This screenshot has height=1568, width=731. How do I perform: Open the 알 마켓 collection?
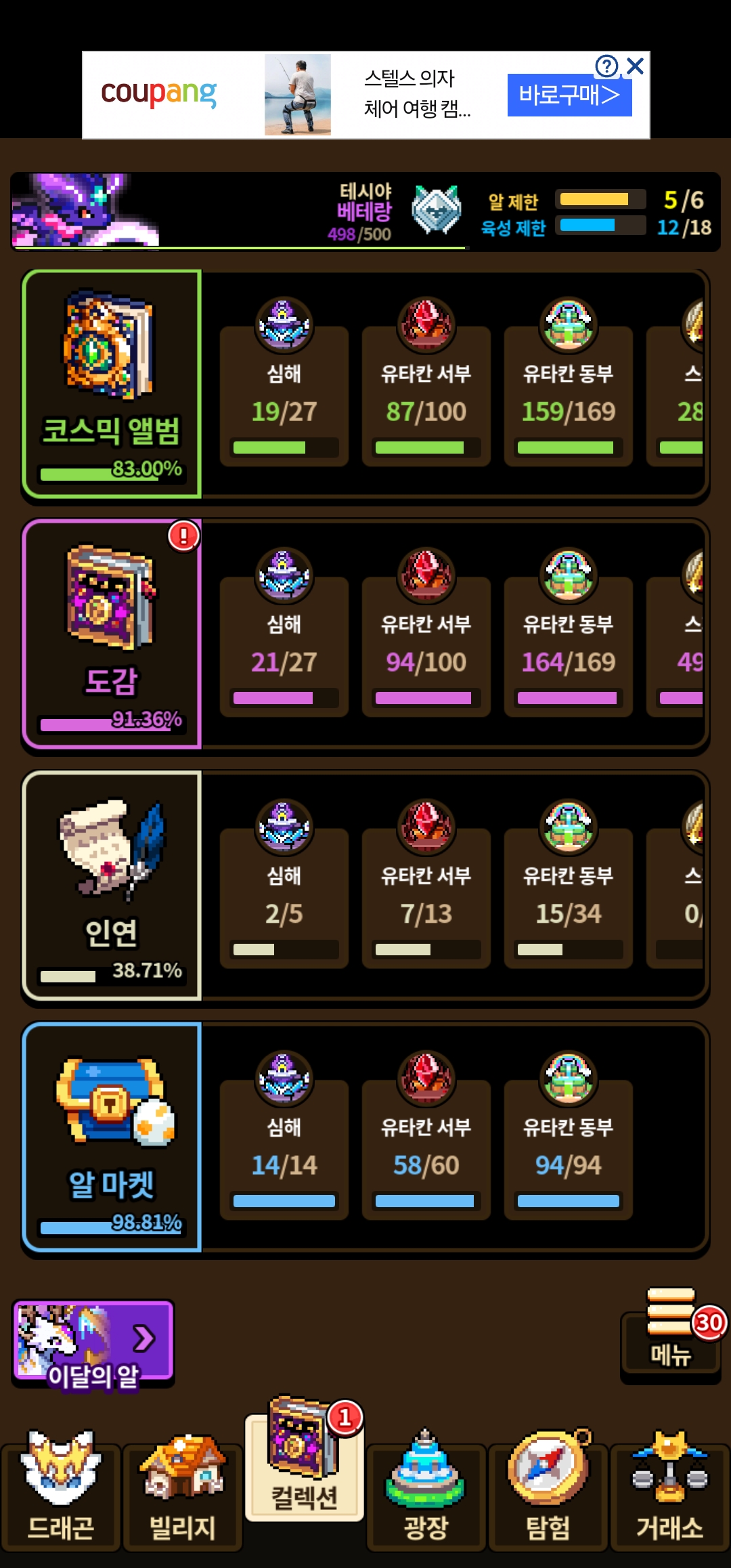point(112,1137)
